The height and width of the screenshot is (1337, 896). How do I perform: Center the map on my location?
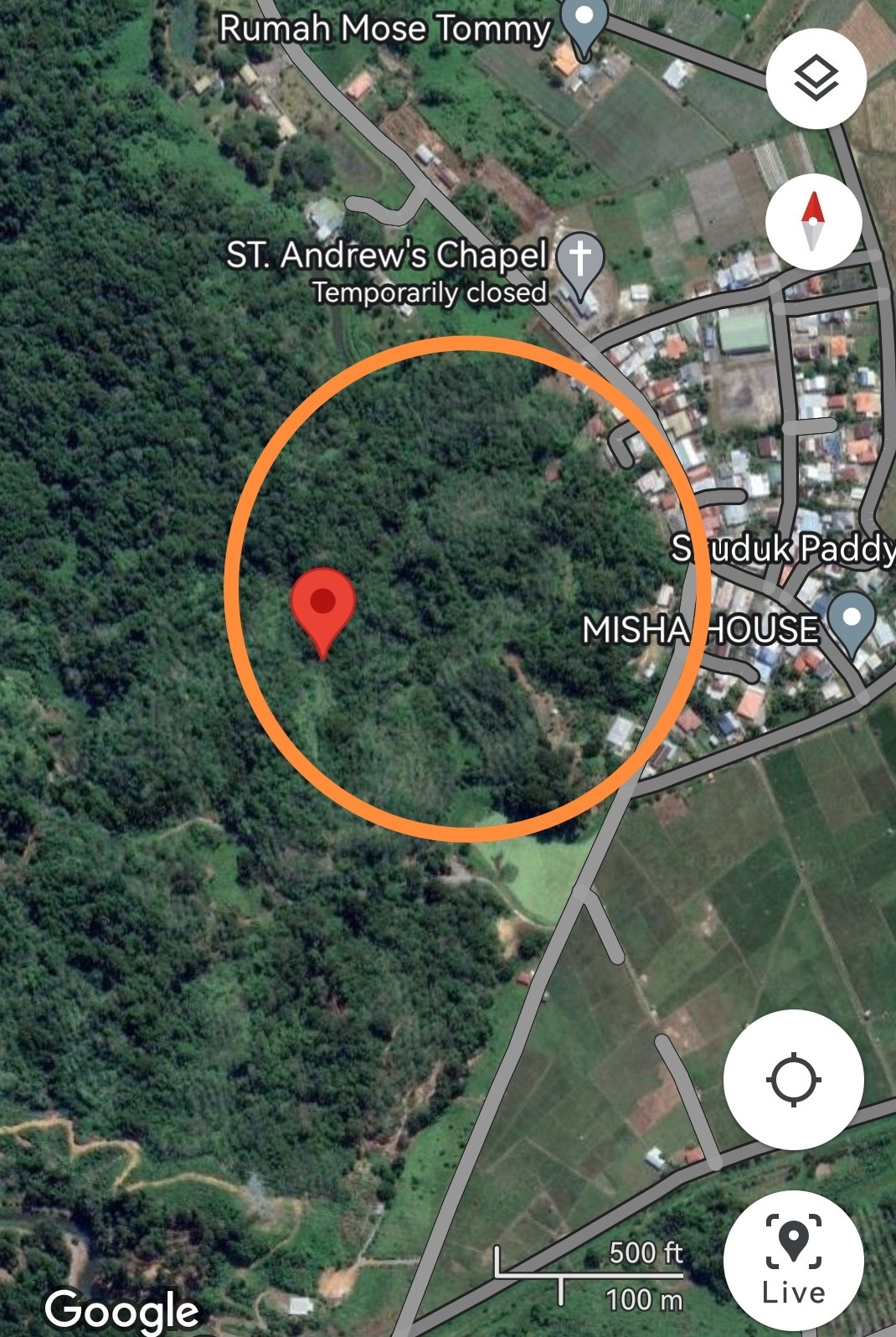tap(793, 1080)
